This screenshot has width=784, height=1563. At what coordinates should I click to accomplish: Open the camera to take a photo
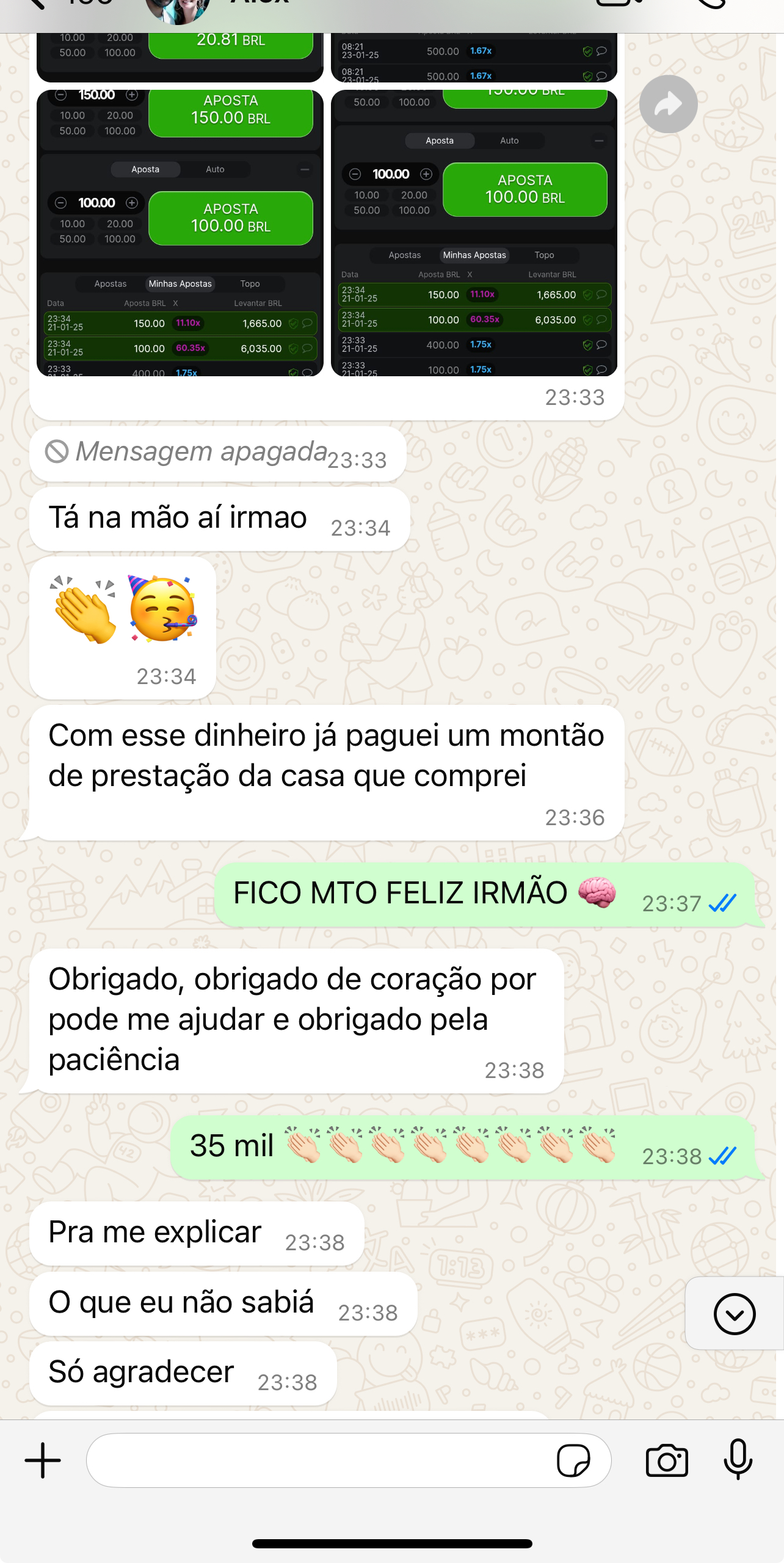667,1460
